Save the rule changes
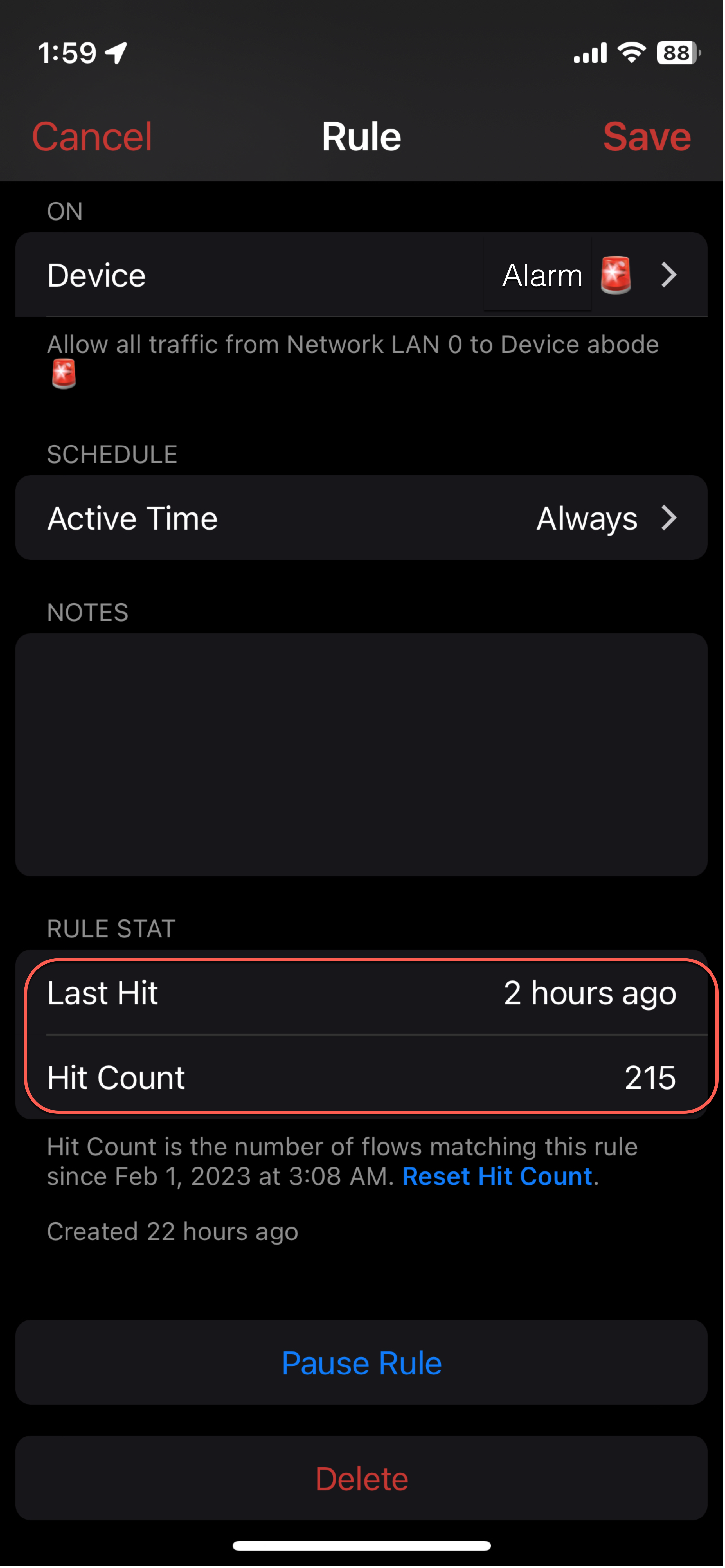The width and height of the screenshot is (725, 1568). (647, 136)
